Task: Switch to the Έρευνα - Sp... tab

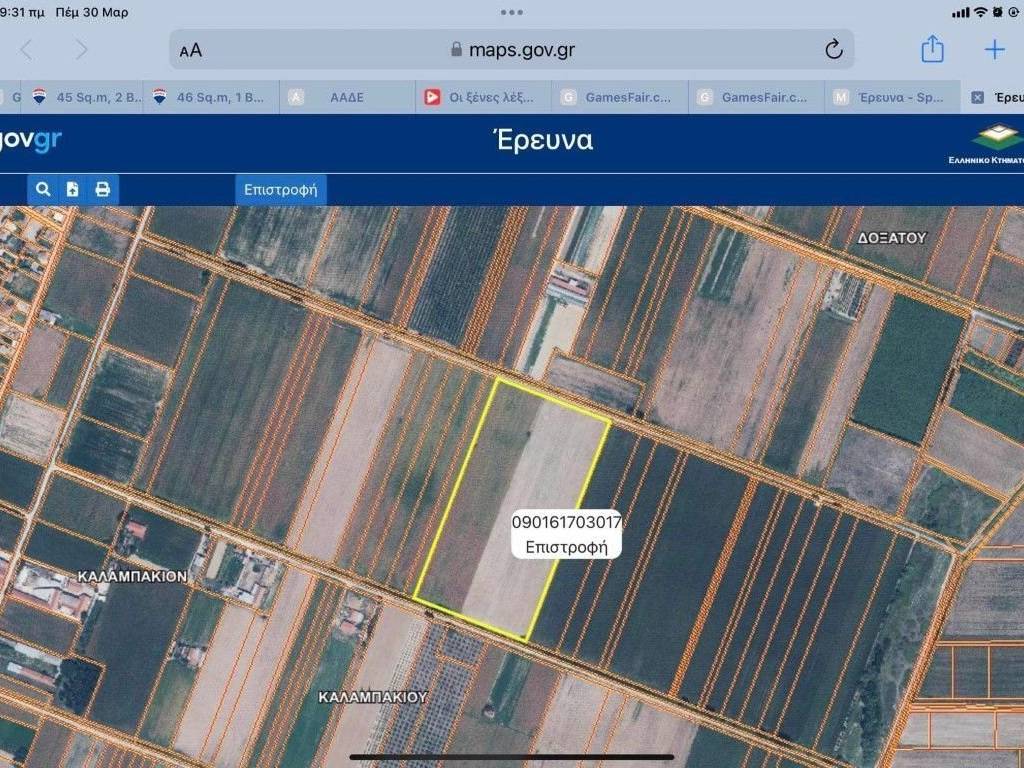Action: coord(892,97)
